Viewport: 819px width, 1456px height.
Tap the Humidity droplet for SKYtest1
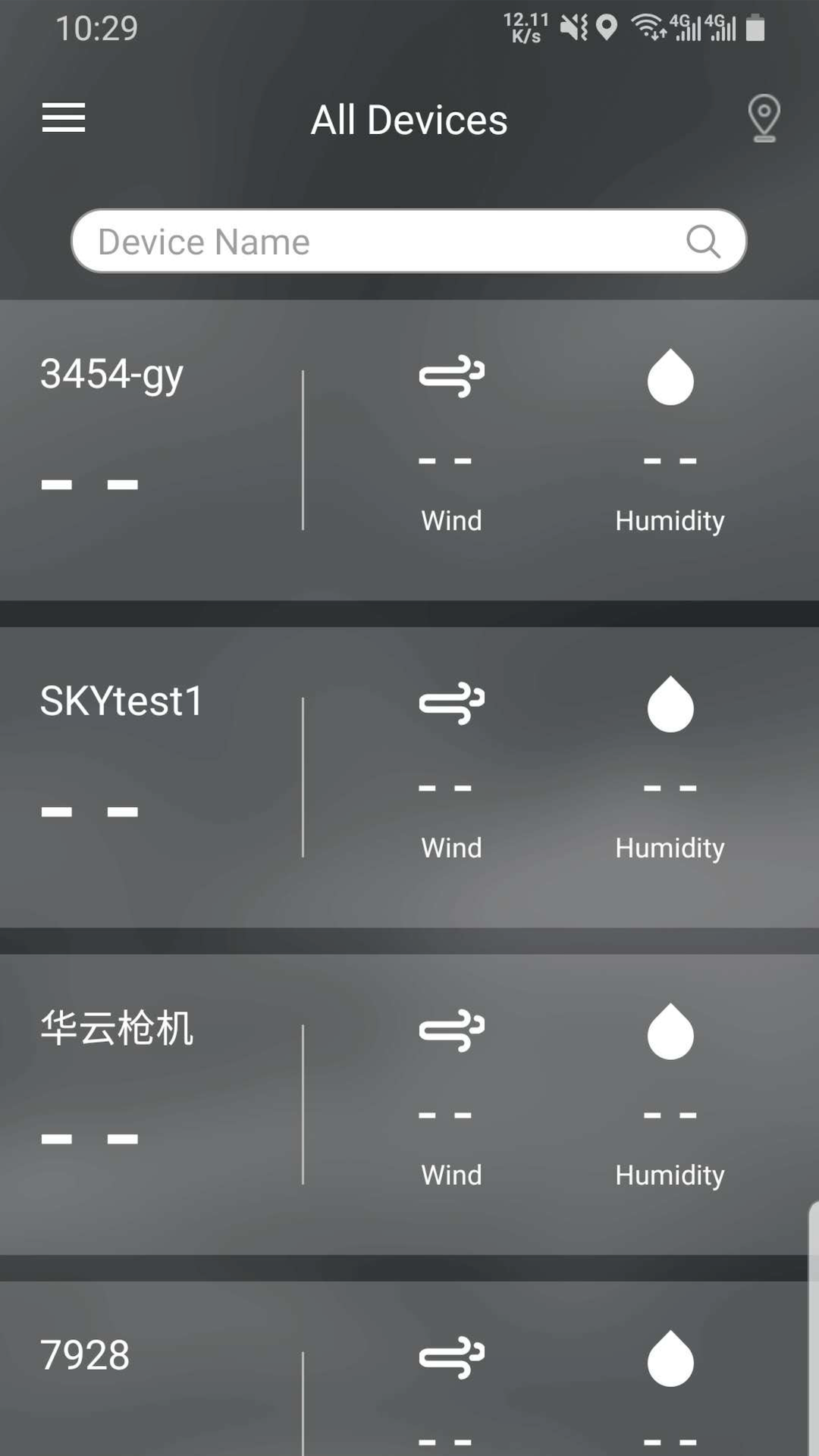[670, 704]
